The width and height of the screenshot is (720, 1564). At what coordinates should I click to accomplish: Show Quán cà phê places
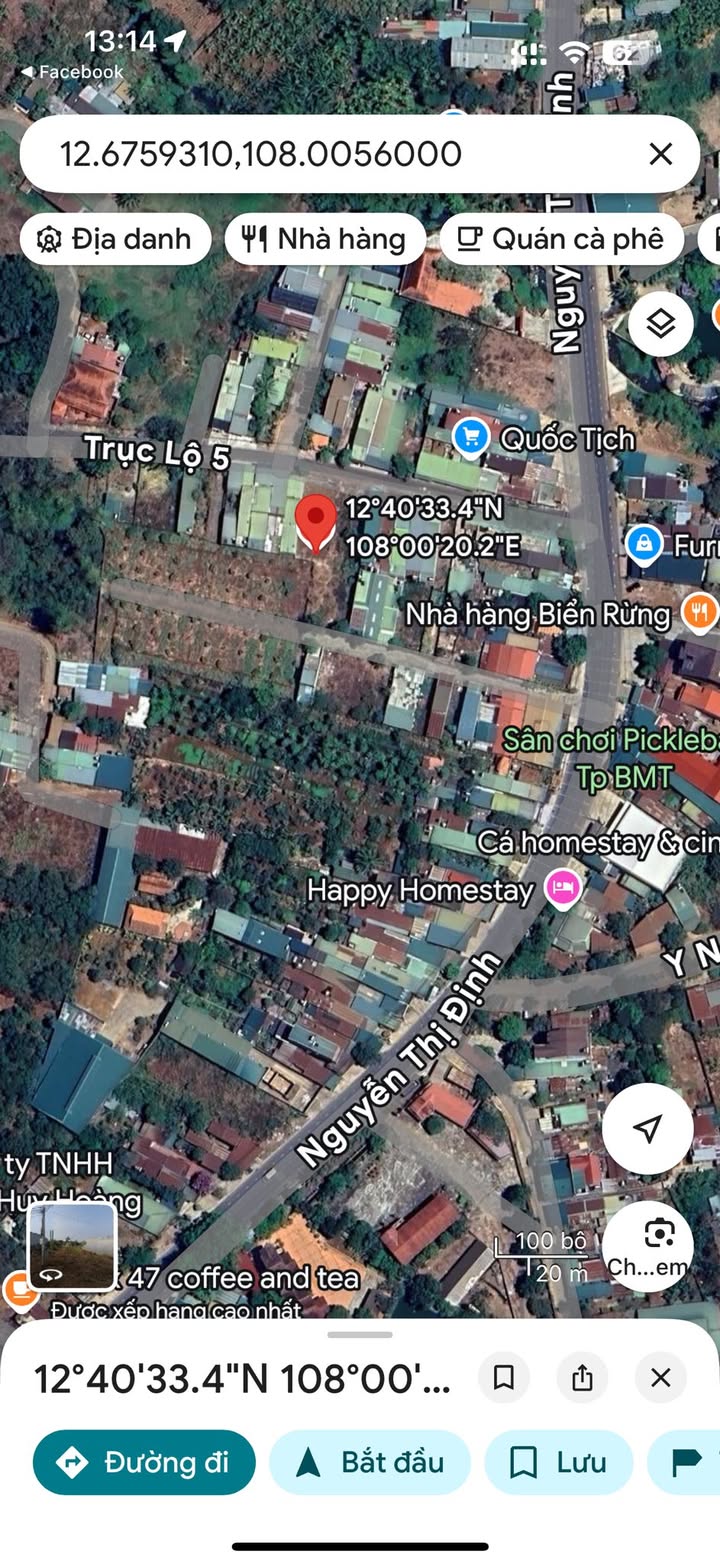click(561, 239)
